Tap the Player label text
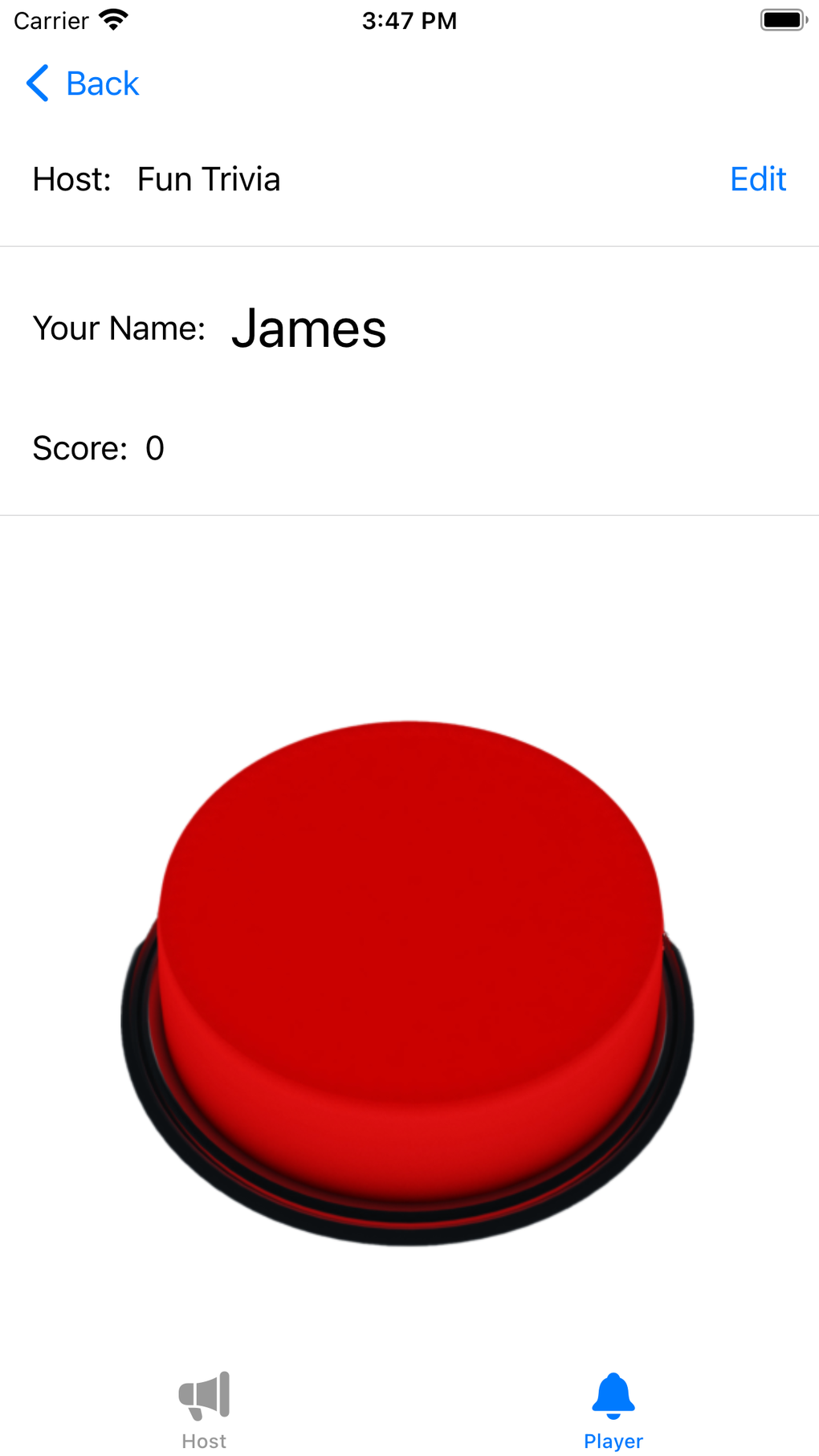This screenshot has width=819, height=1456. pyautogui.click(x=613, y=1439)
